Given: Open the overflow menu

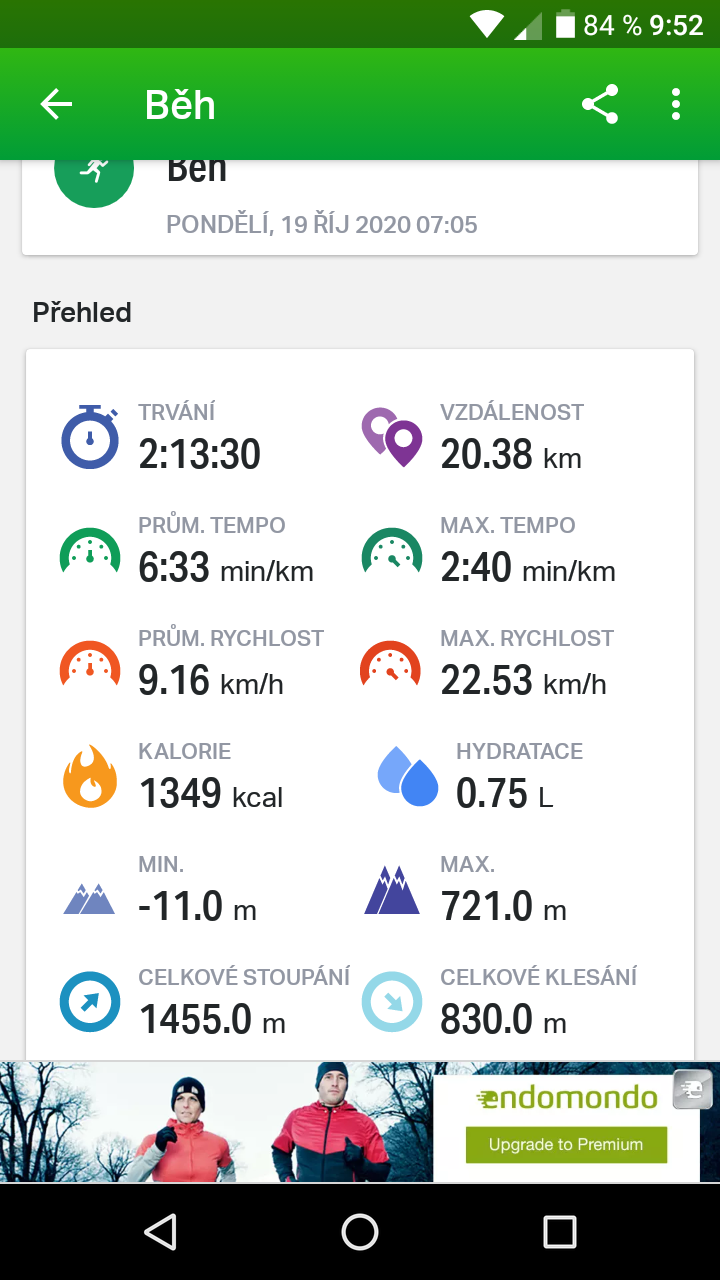Looking at the screenshot, I should 677,104.
